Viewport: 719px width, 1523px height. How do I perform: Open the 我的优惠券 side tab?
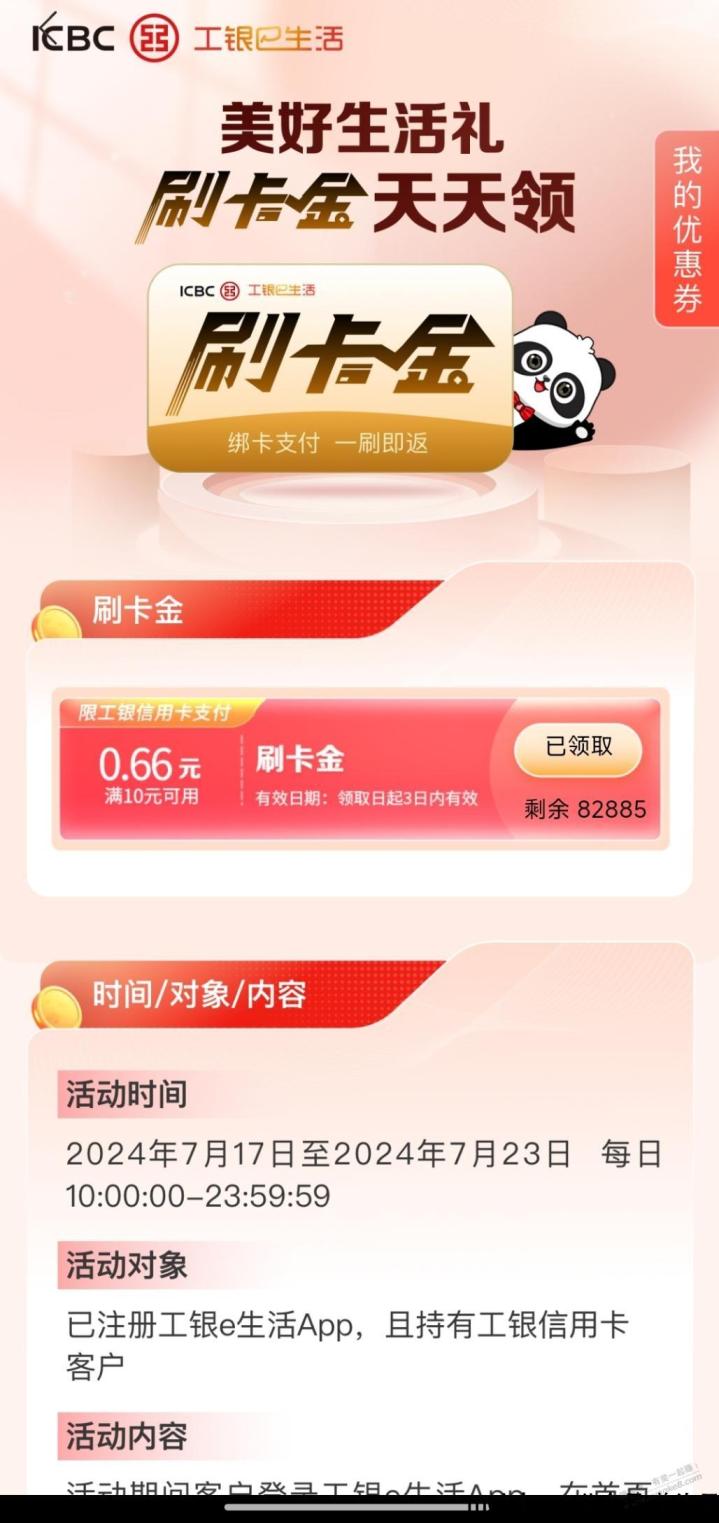click(x=687, y=229)
